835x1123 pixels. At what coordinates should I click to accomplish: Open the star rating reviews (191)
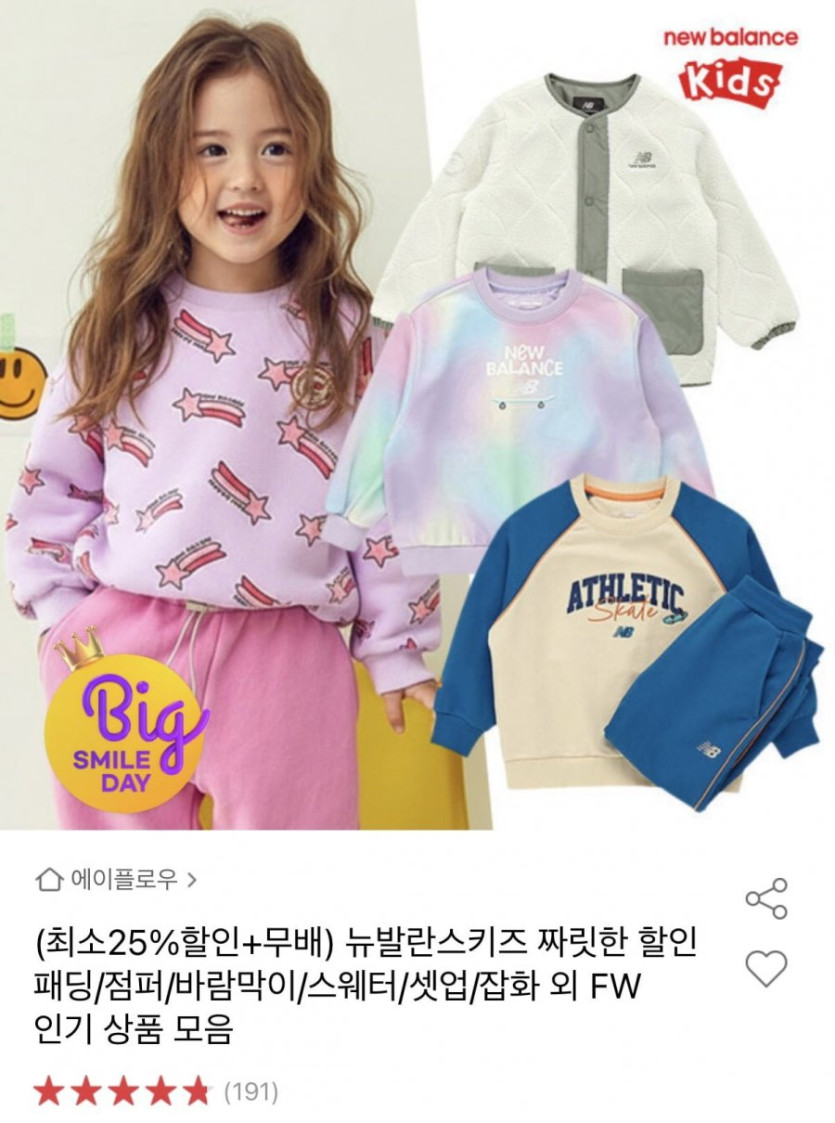pos(155,1089)
